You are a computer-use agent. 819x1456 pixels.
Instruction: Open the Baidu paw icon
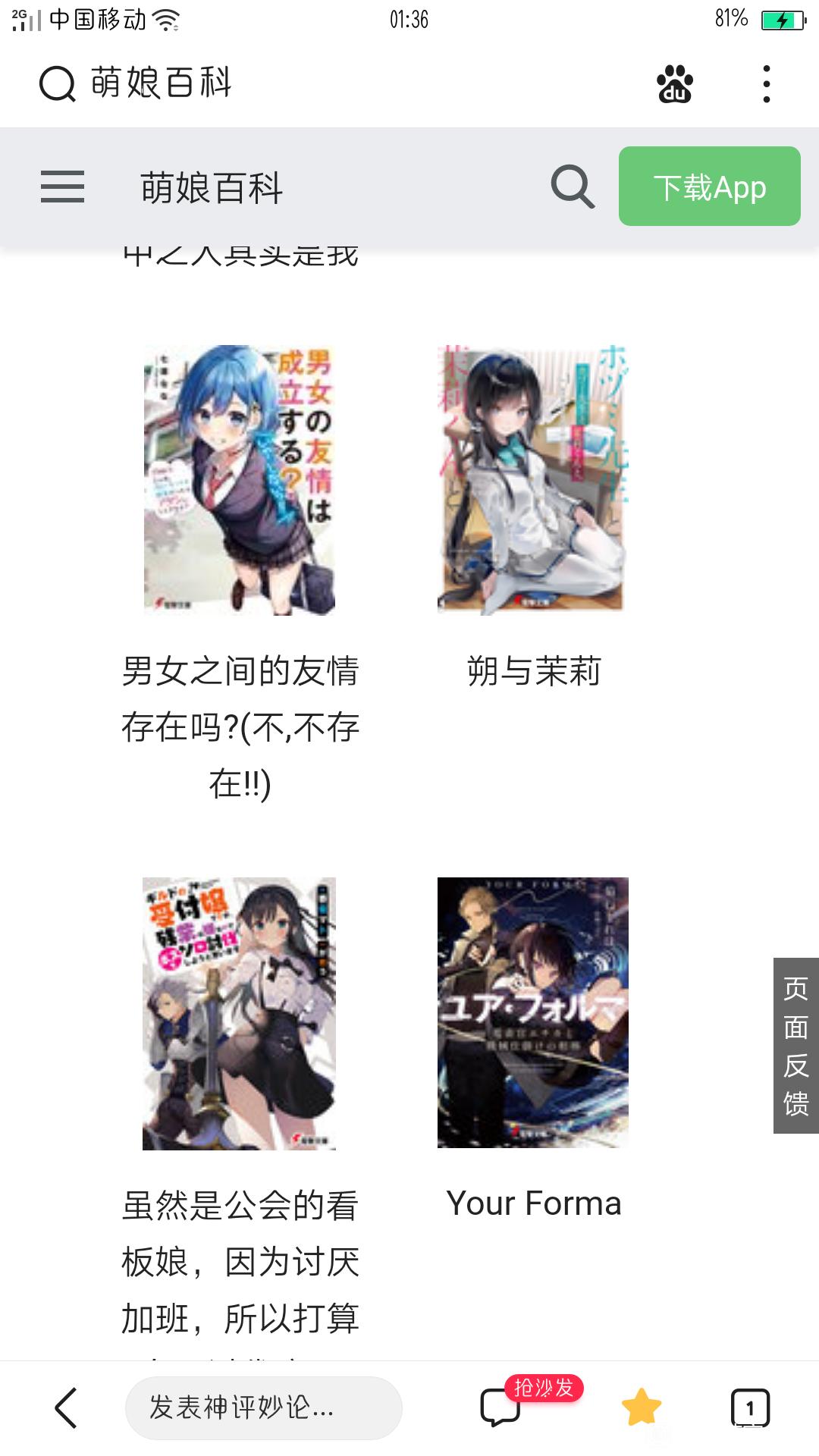[674, 84]
